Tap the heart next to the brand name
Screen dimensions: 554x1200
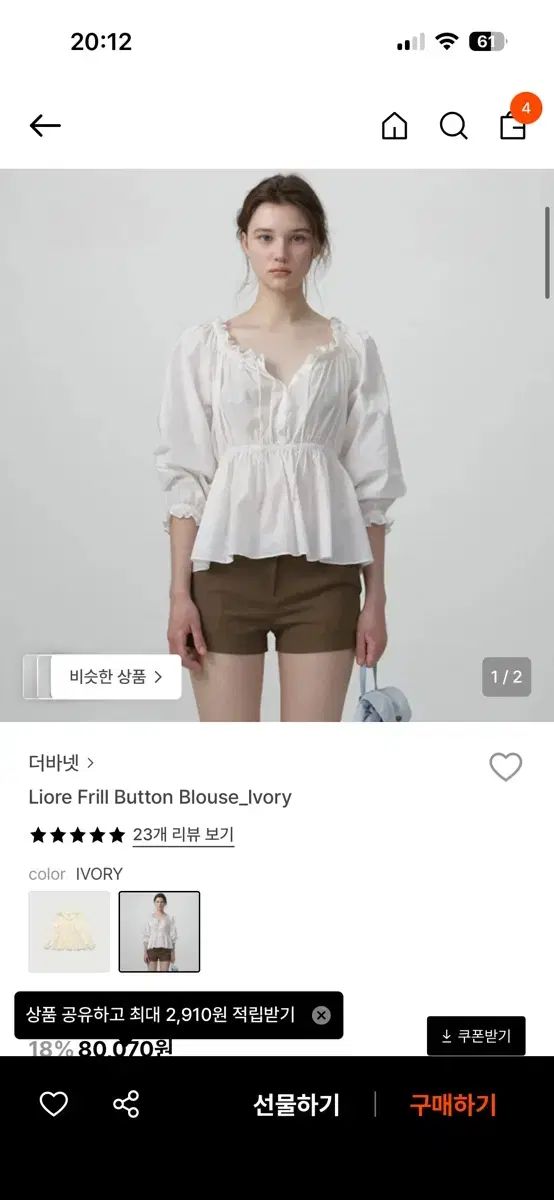506,767
